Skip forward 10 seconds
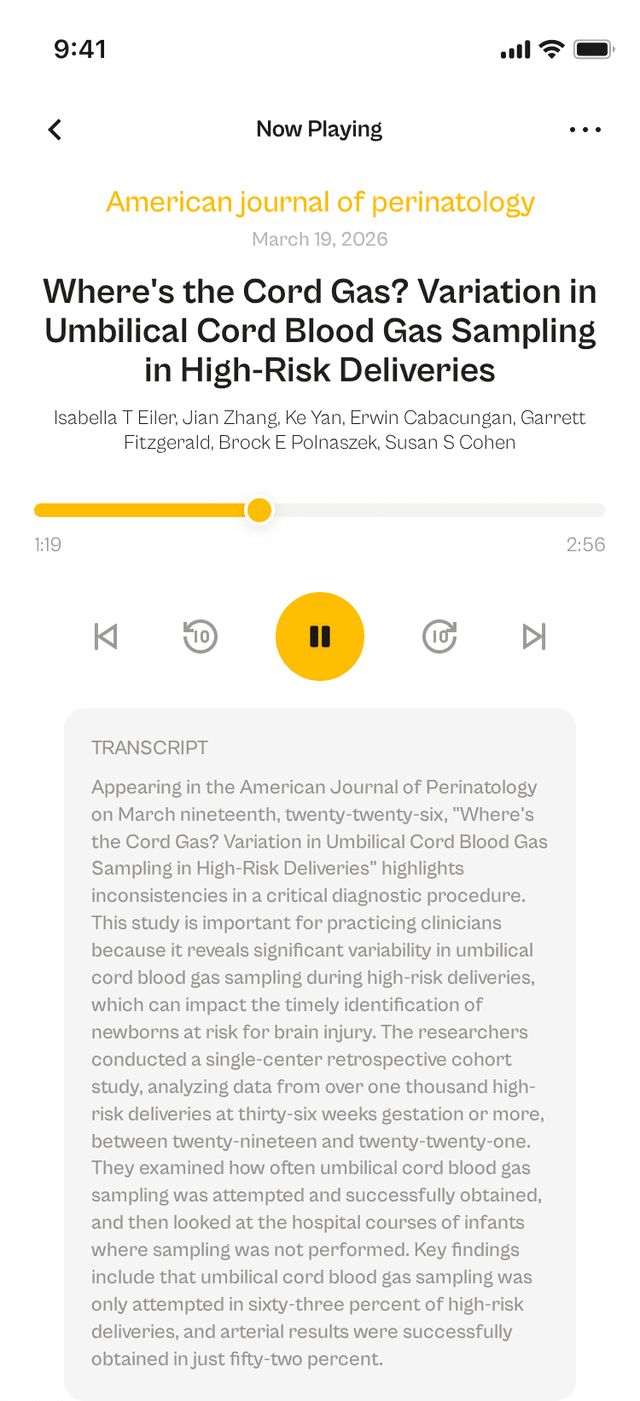640x1401 pixels. coord(440,636)
